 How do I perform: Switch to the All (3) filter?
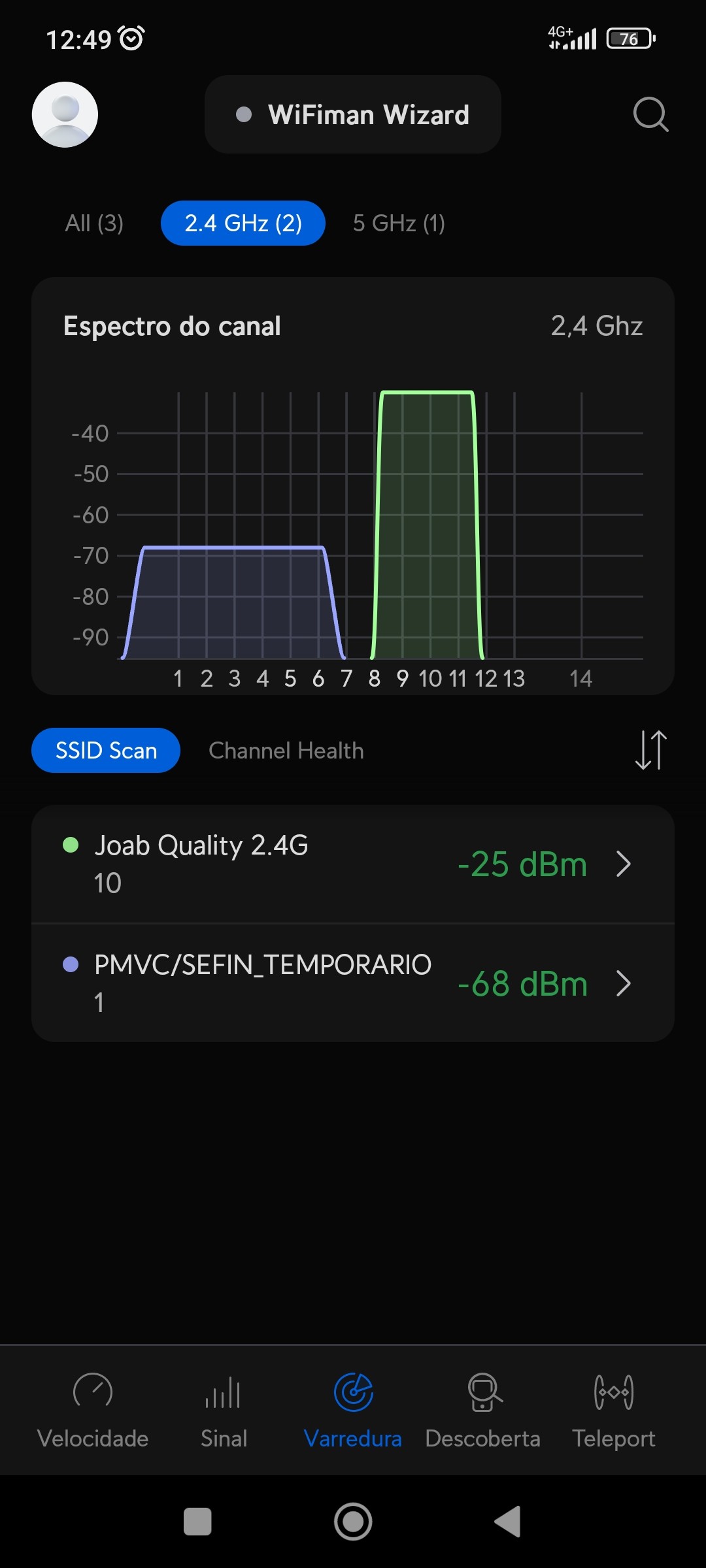pyautogui.click(x=94, y=223)
